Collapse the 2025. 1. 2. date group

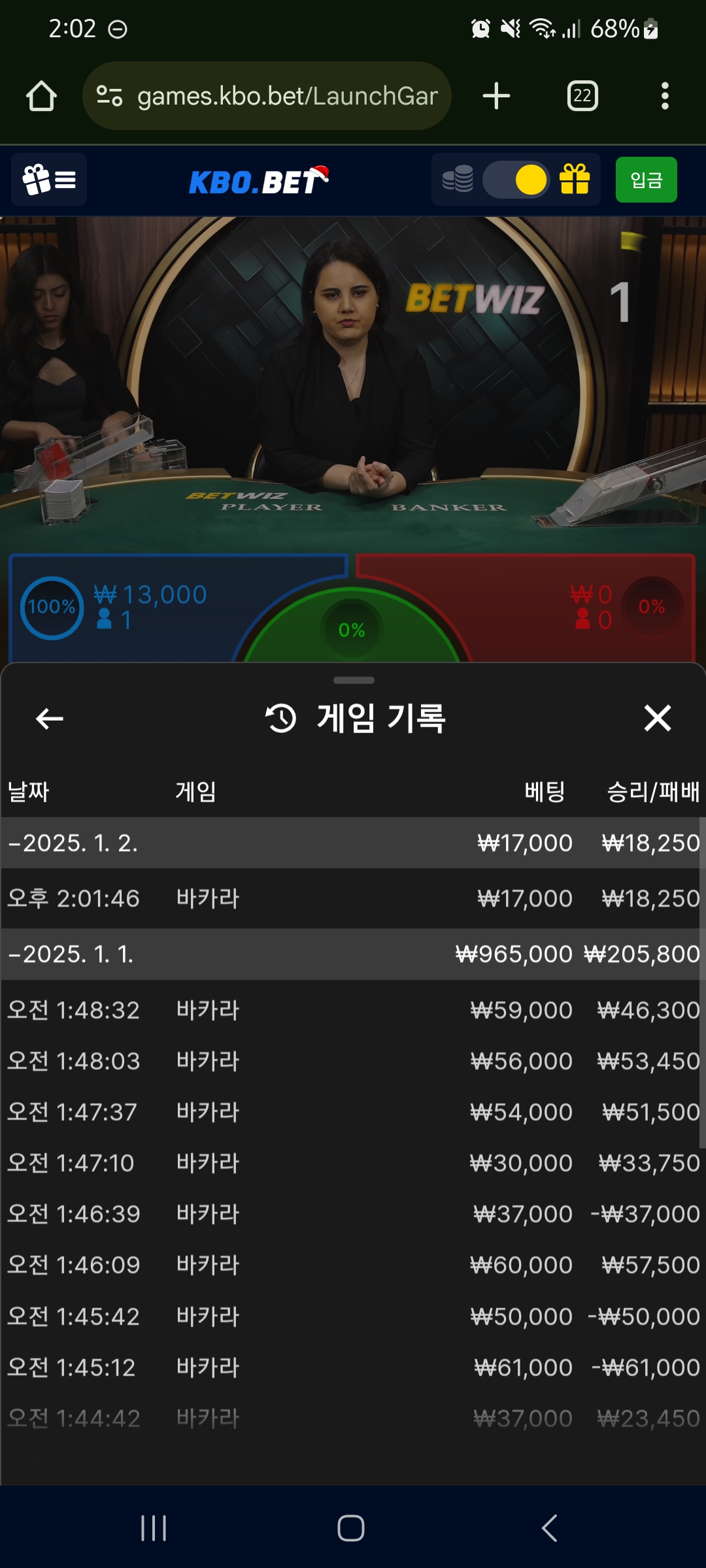72,843
